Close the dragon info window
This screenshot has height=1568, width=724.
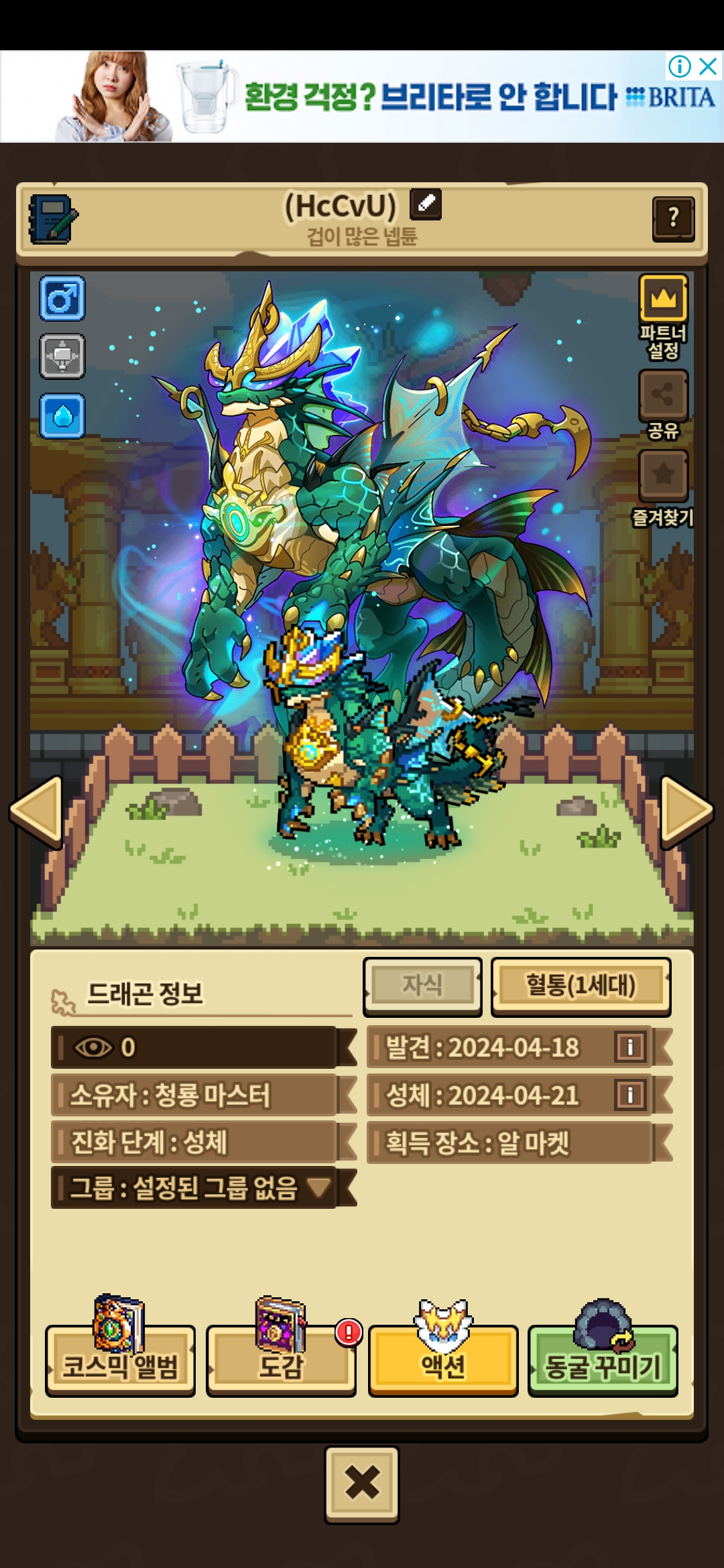coord(362,1484)
